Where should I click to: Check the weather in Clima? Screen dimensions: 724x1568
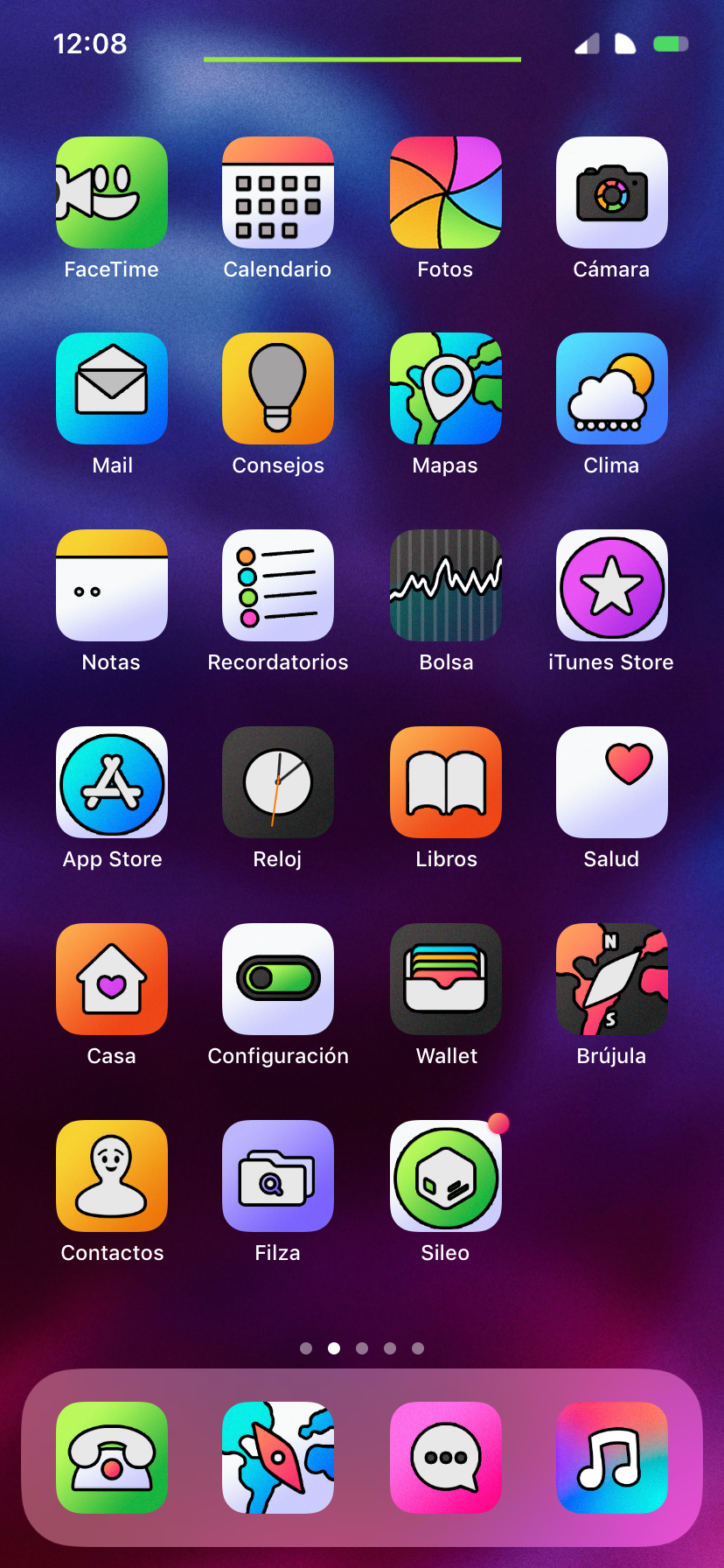[612, 388]
